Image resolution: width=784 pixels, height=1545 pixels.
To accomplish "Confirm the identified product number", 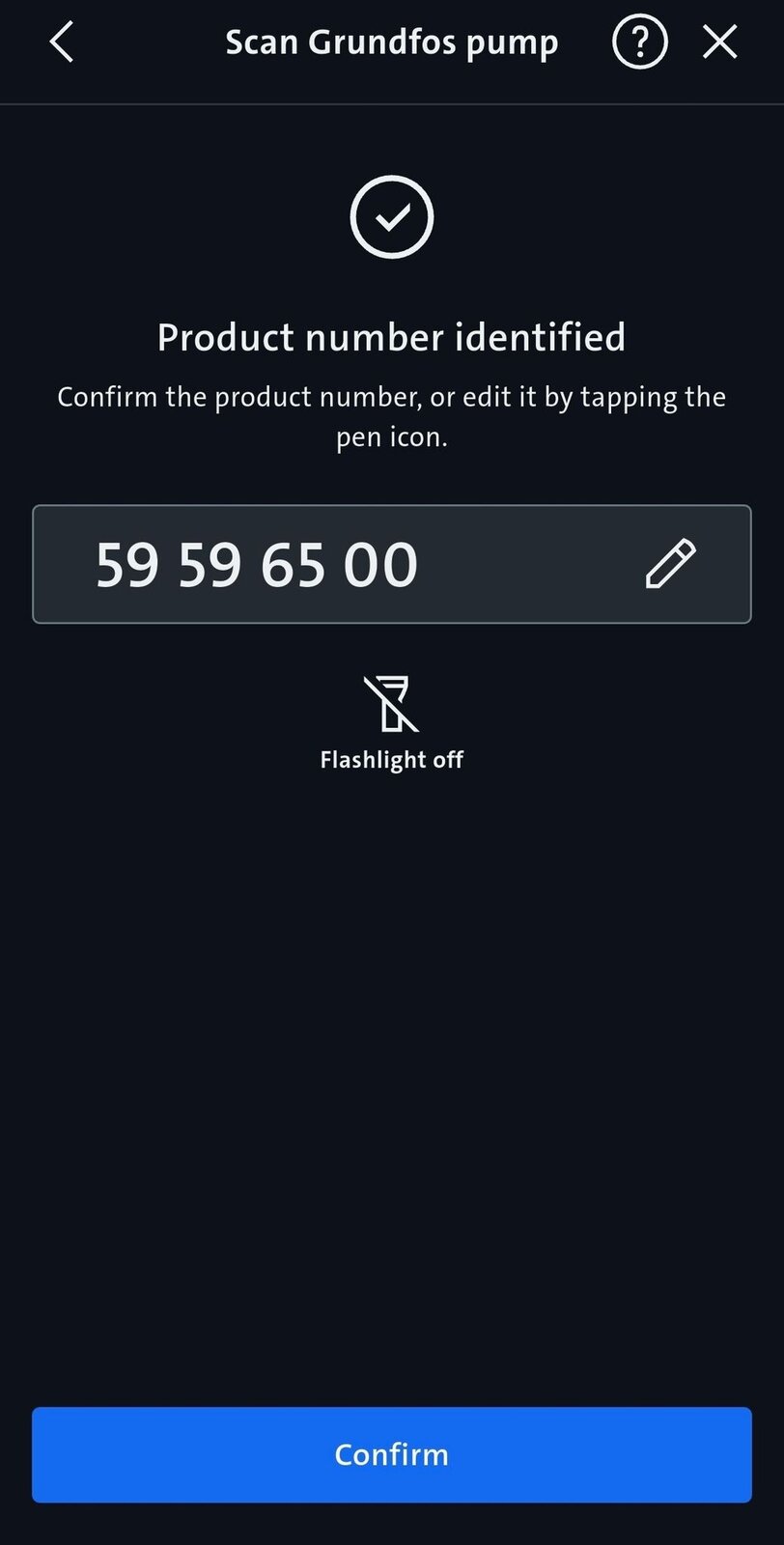I will point(391,1454).
